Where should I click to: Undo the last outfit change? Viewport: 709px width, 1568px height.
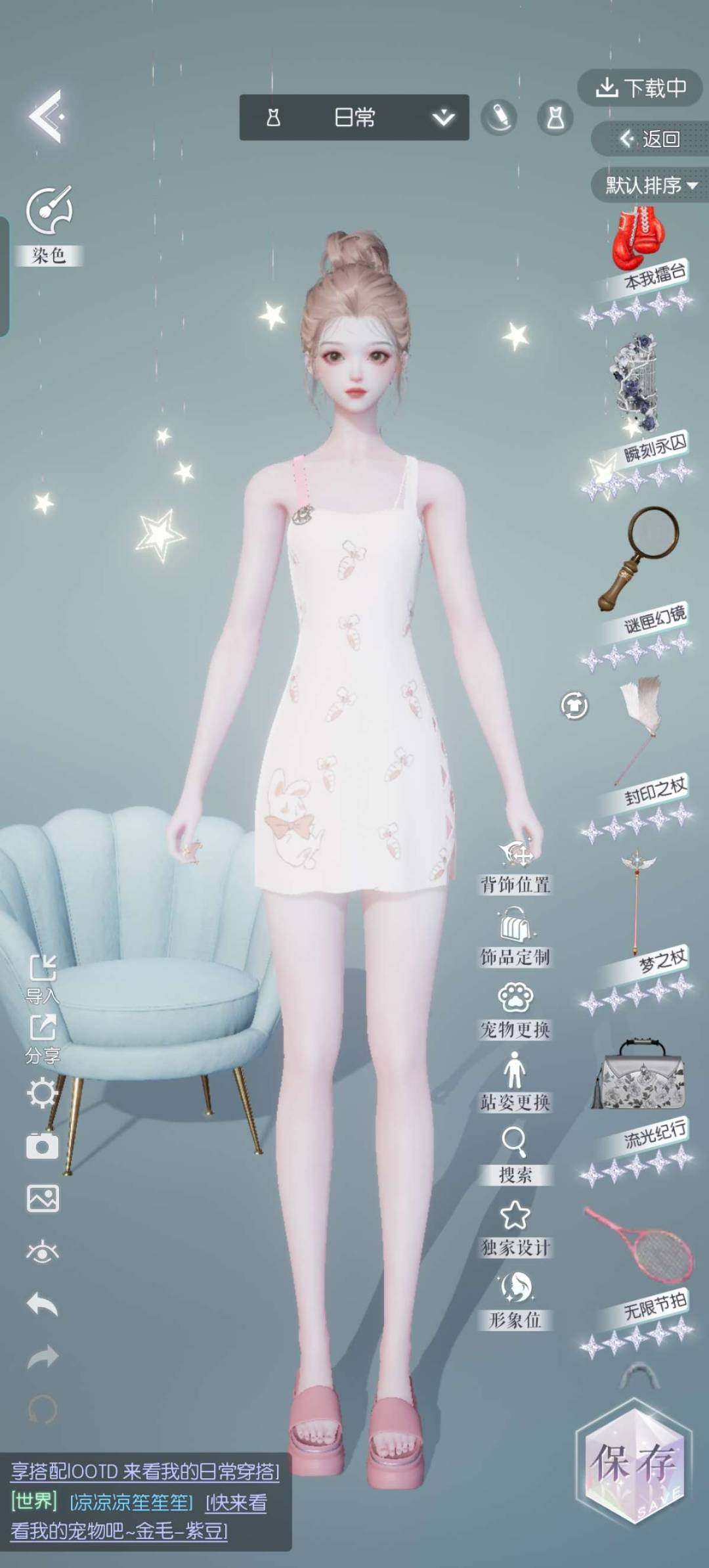point(43,1304)
